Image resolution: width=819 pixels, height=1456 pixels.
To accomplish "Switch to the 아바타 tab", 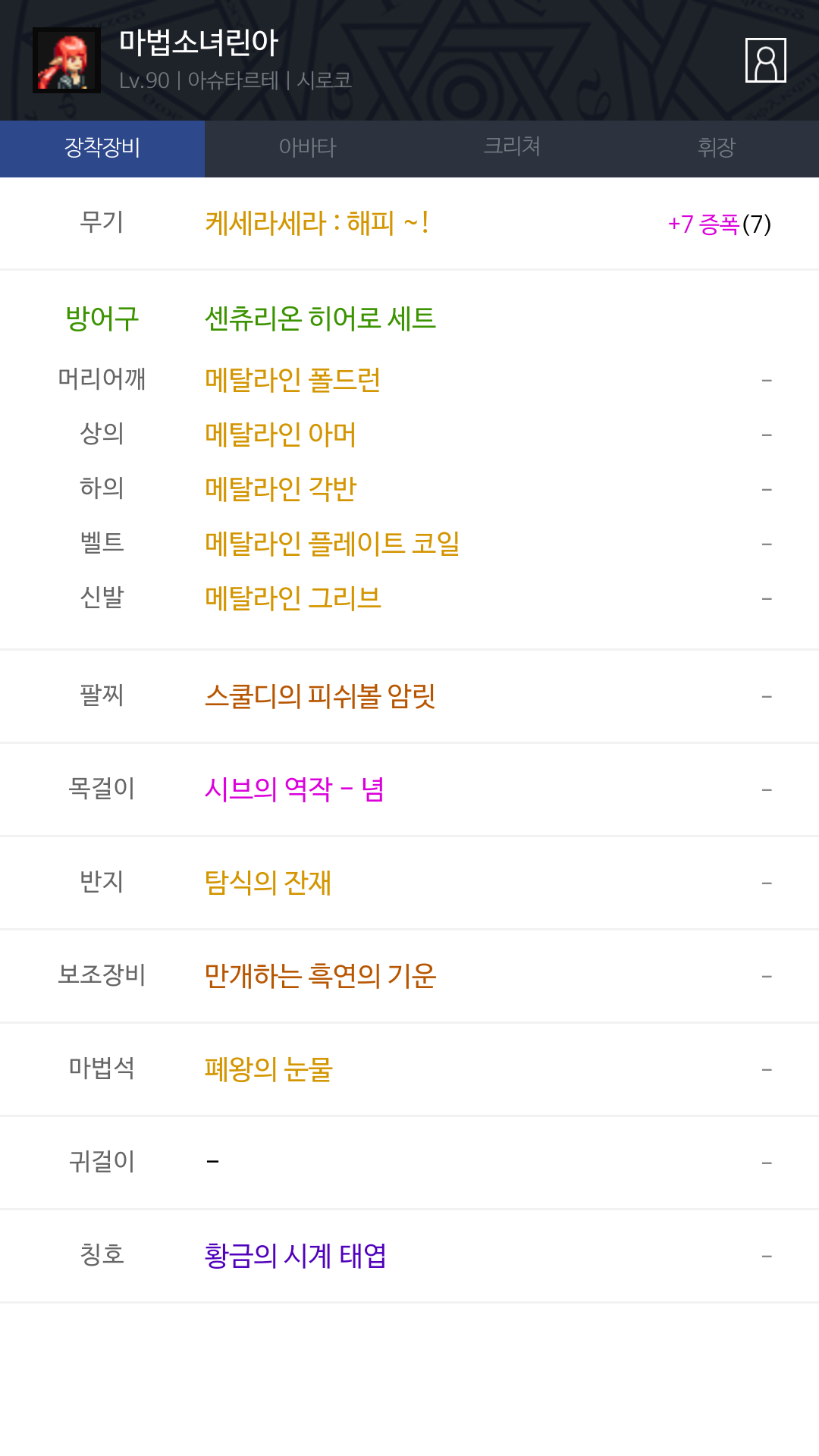I will pyautogui.click(x=307, y=148).
